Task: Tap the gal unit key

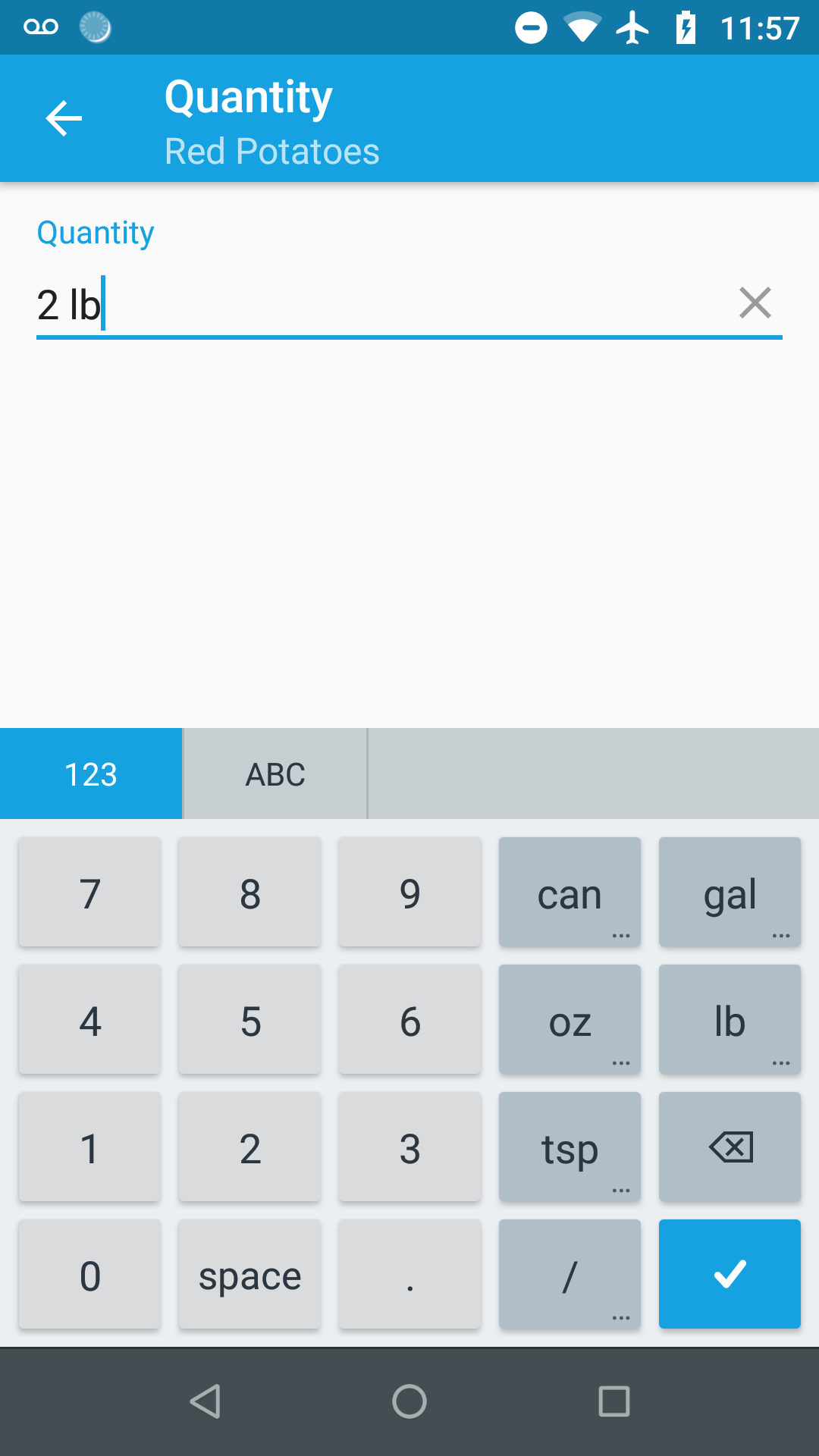Action: (729, 893)
